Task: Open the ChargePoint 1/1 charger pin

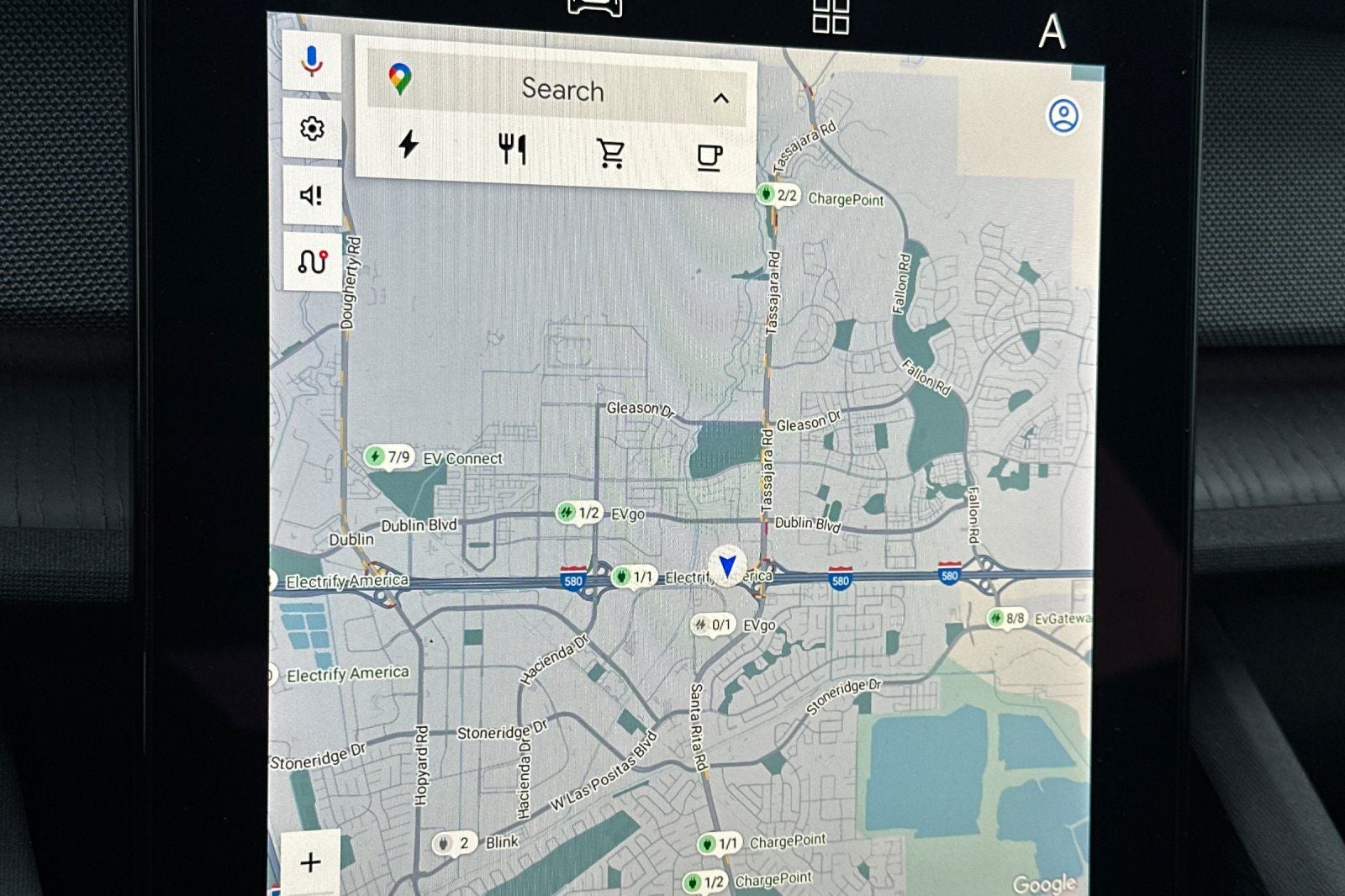Action: coord(719,843)
